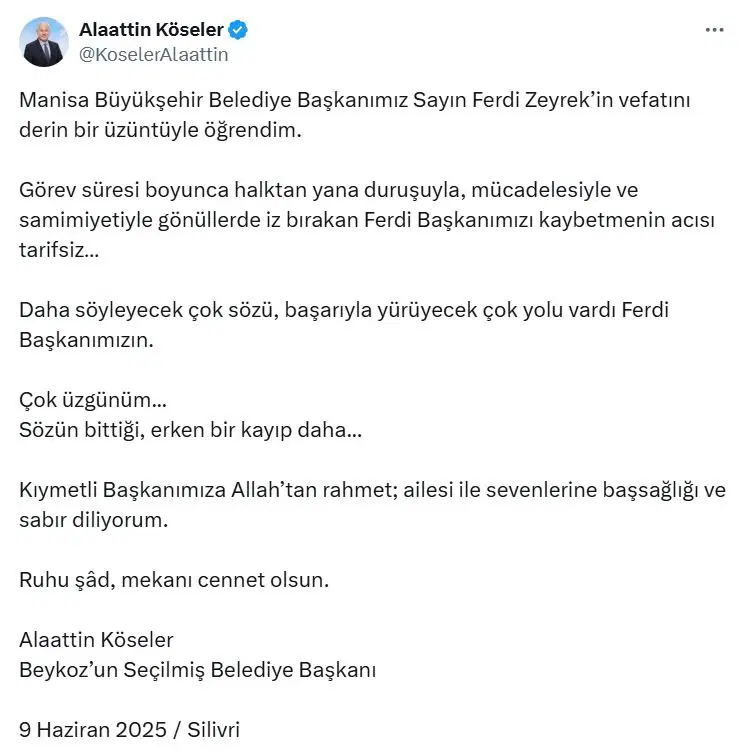The width and height of the screenshot is (746, 751).
Task: Open the tweet's overflow menu
Action: tap(714, 30)
